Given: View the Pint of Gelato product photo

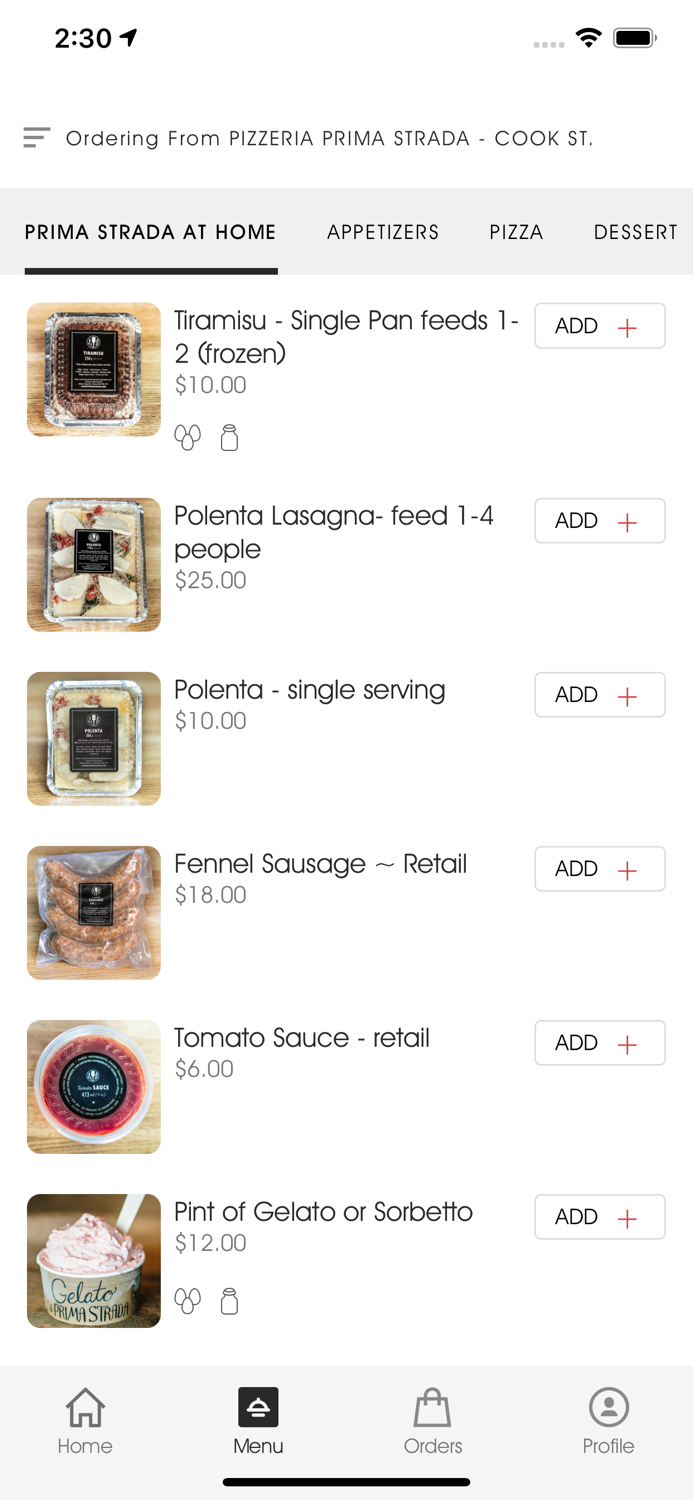Looking at the screenshot, I should tap(94, 1261).
